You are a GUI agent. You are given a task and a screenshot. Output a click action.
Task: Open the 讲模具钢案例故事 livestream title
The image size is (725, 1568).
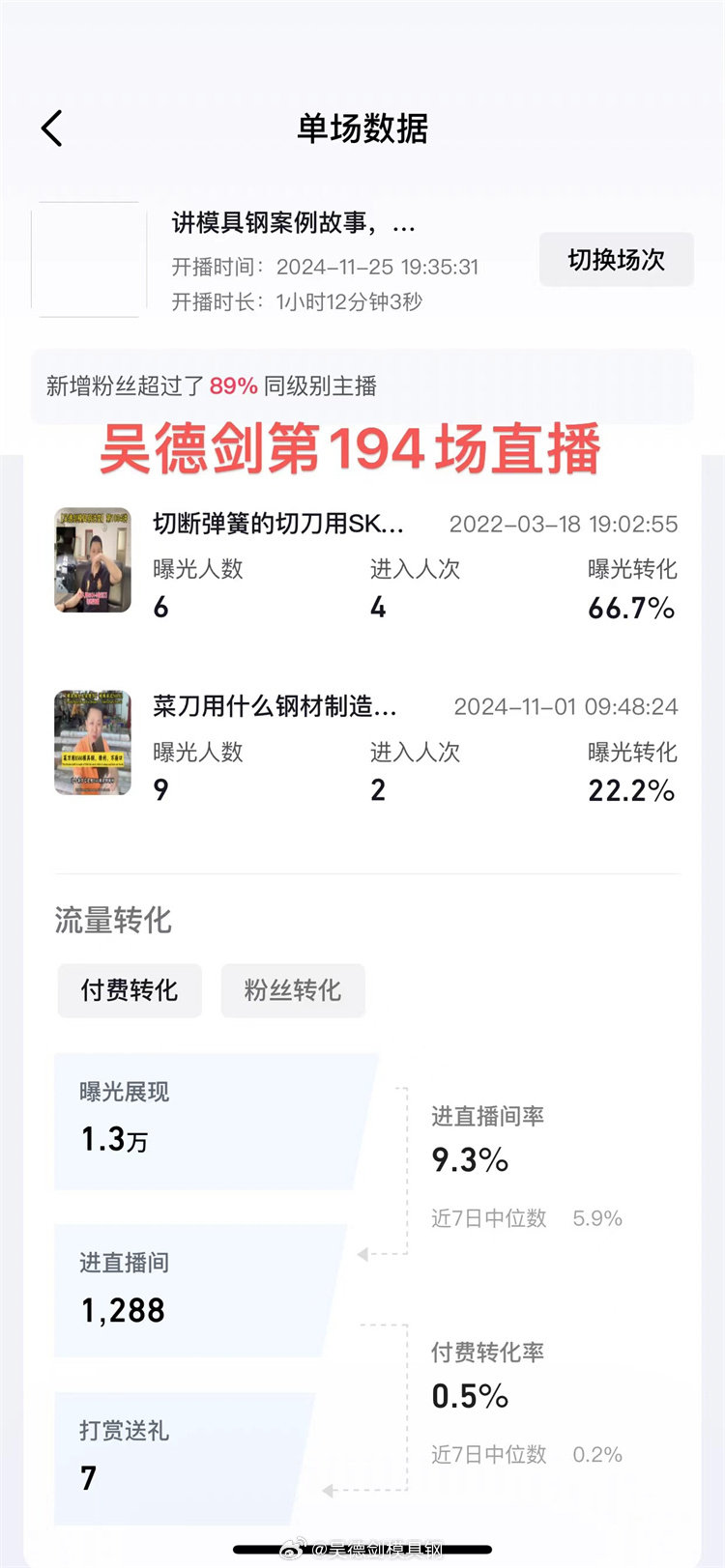(x=290, y=224)
